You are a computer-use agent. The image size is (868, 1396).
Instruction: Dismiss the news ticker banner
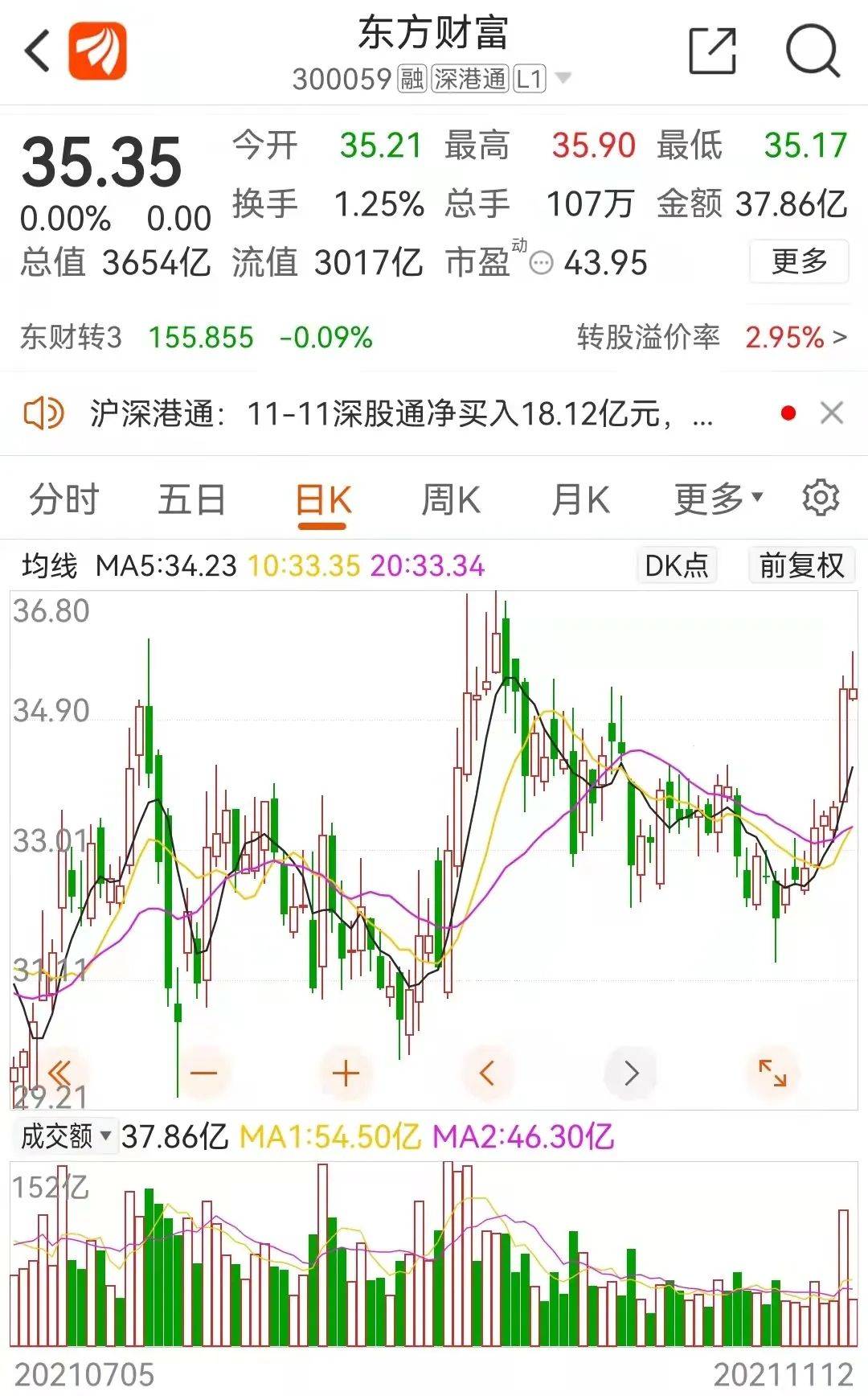(x=832, y=413)
